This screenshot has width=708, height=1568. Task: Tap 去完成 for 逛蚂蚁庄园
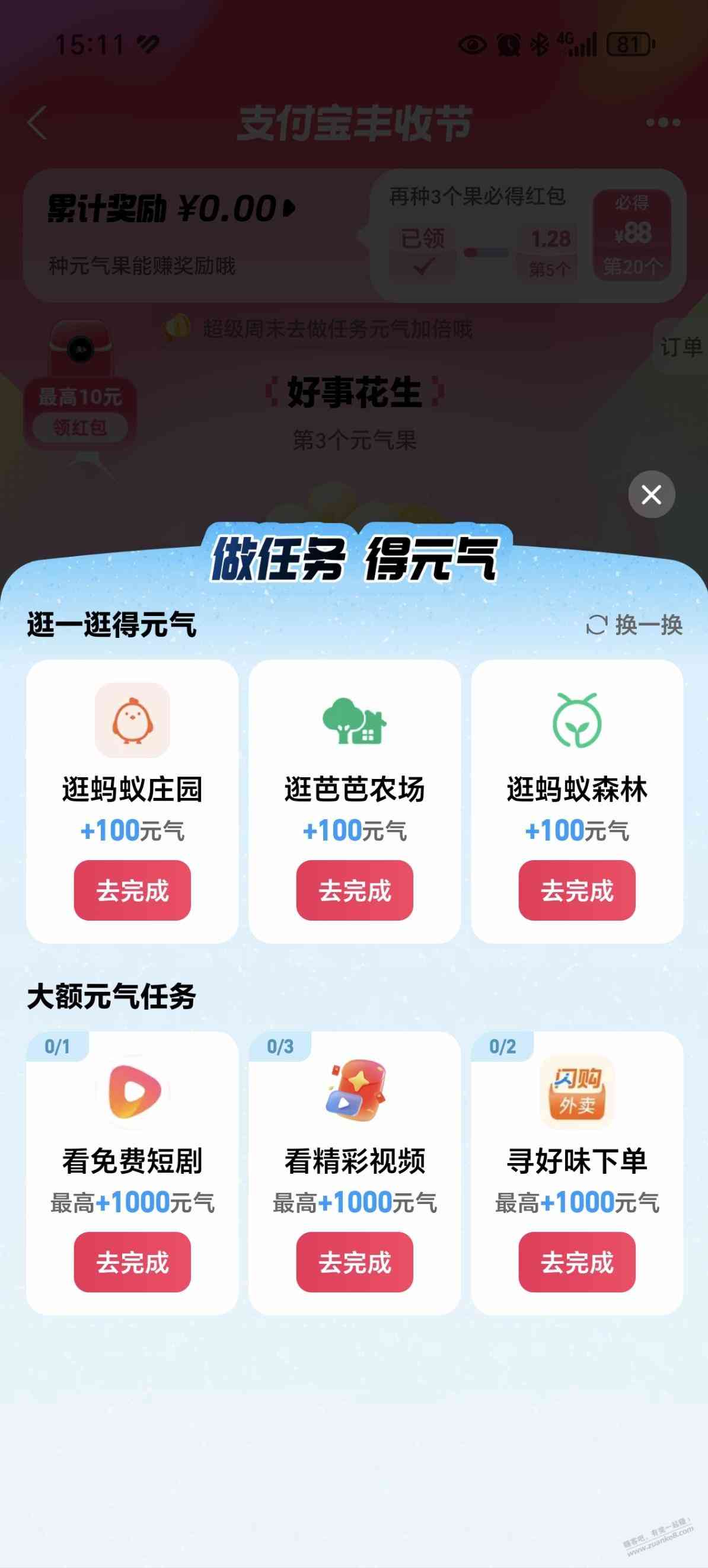point(132,890)
